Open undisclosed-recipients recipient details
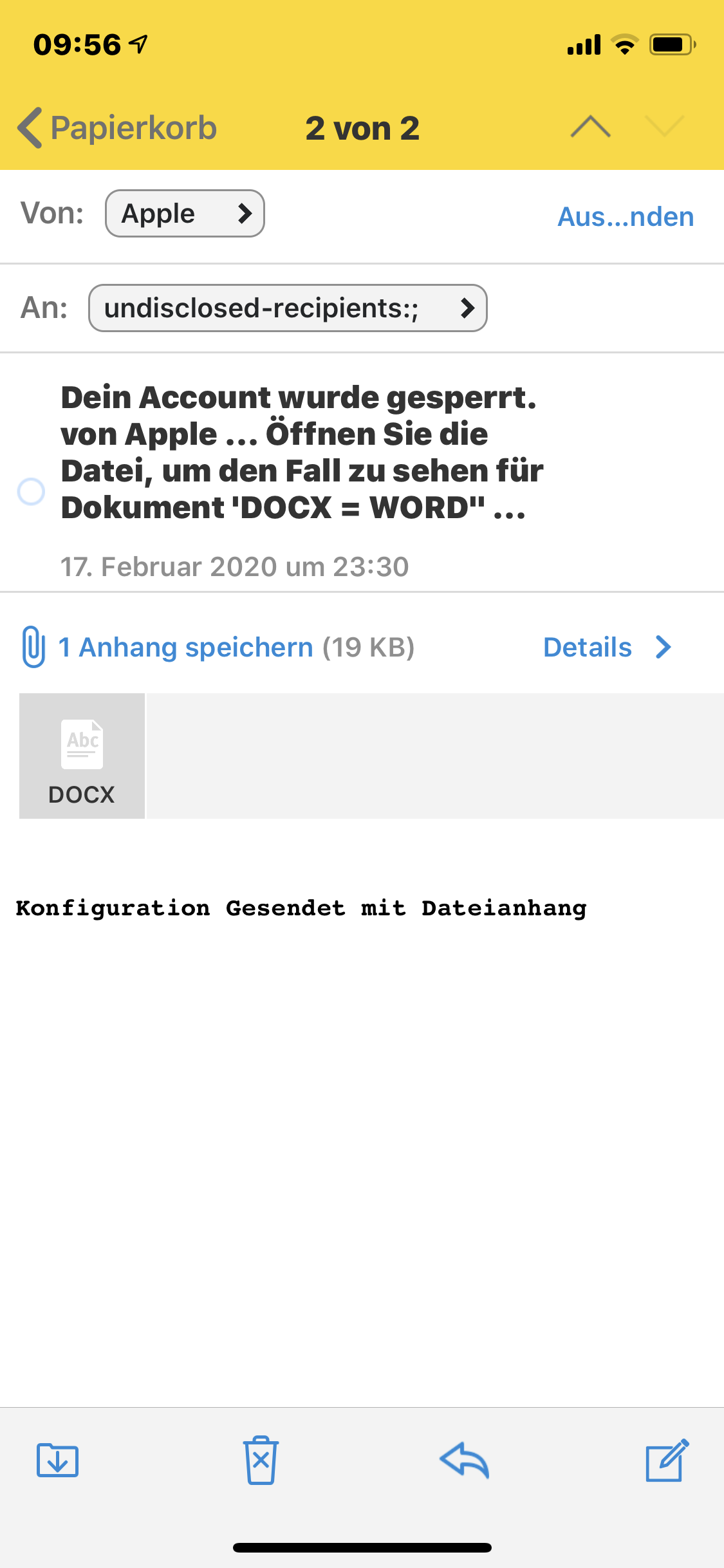This screenshot has width=724, height=1568. click(287, 308)
